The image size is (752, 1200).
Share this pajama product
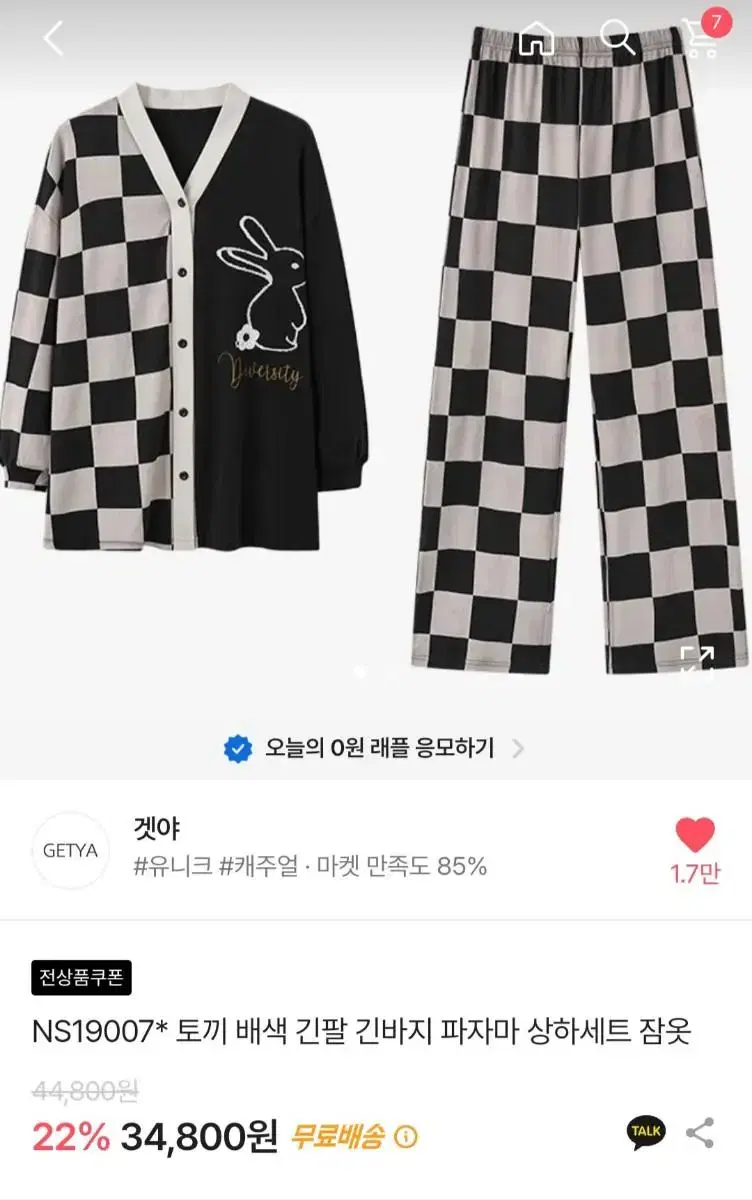pyautogui.click(x=700, y=1133)
